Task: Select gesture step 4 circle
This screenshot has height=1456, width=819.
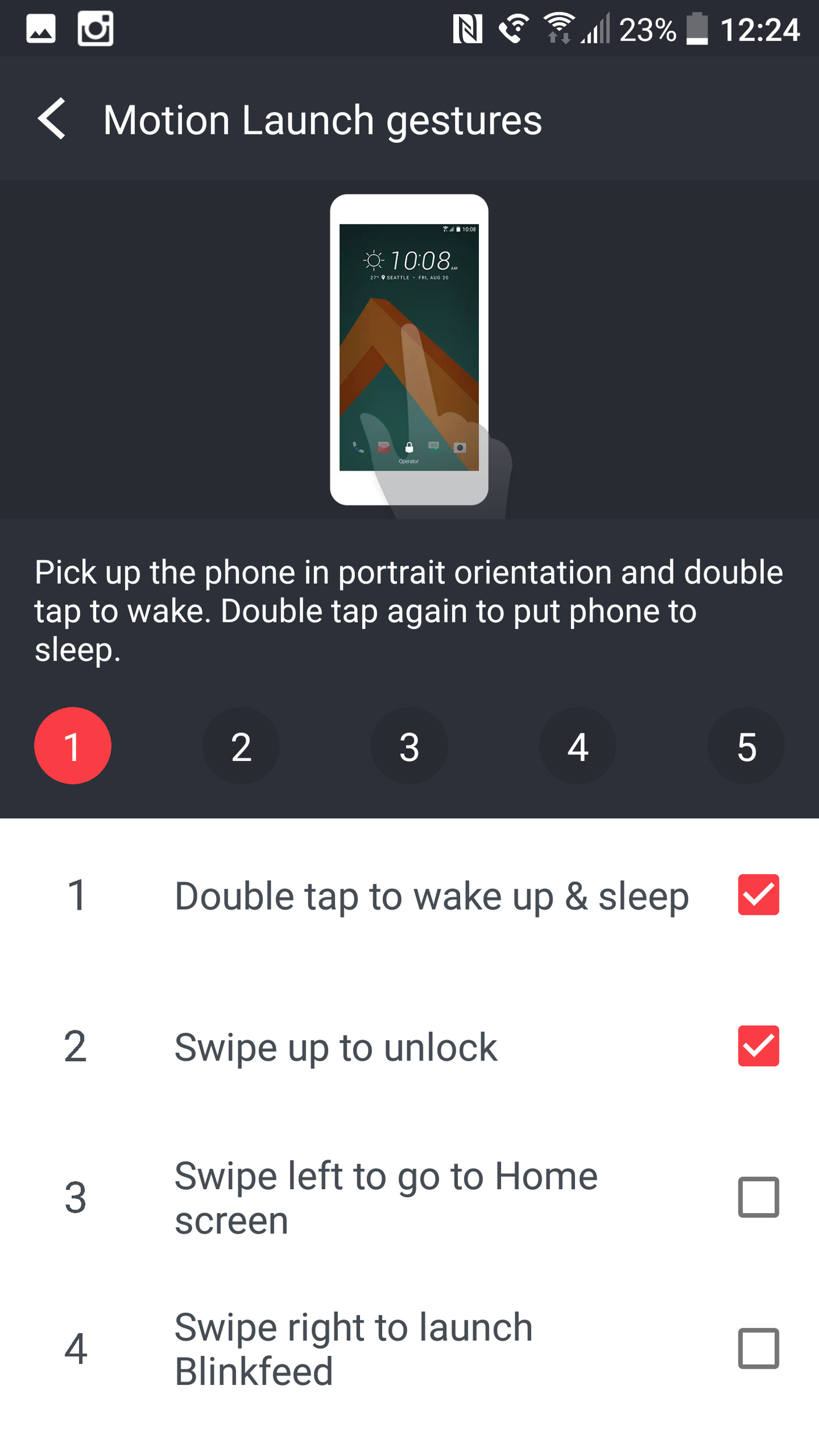Action: pyautogui.click(x=577, y=746)
